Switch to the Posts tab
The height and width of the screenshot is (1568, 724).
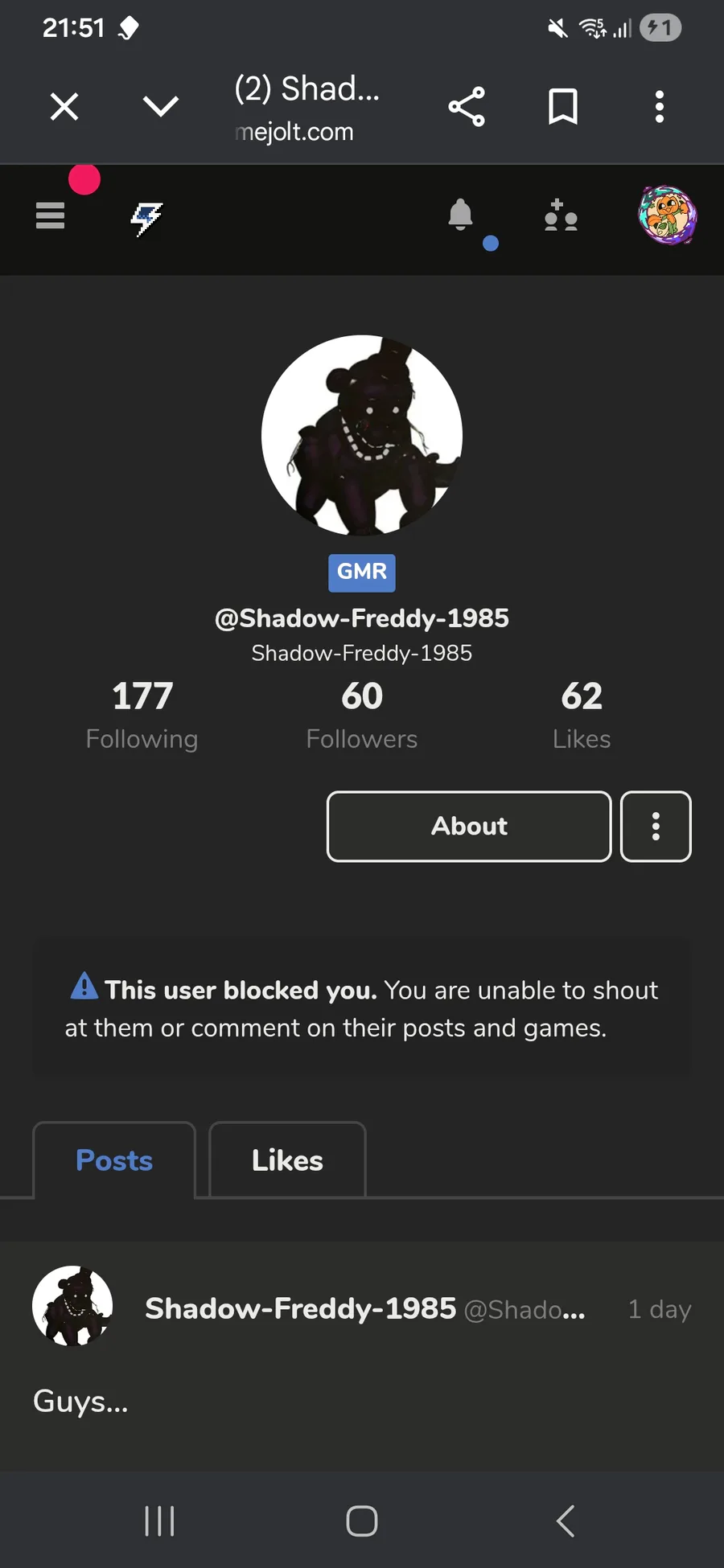tap(114, 1160)
